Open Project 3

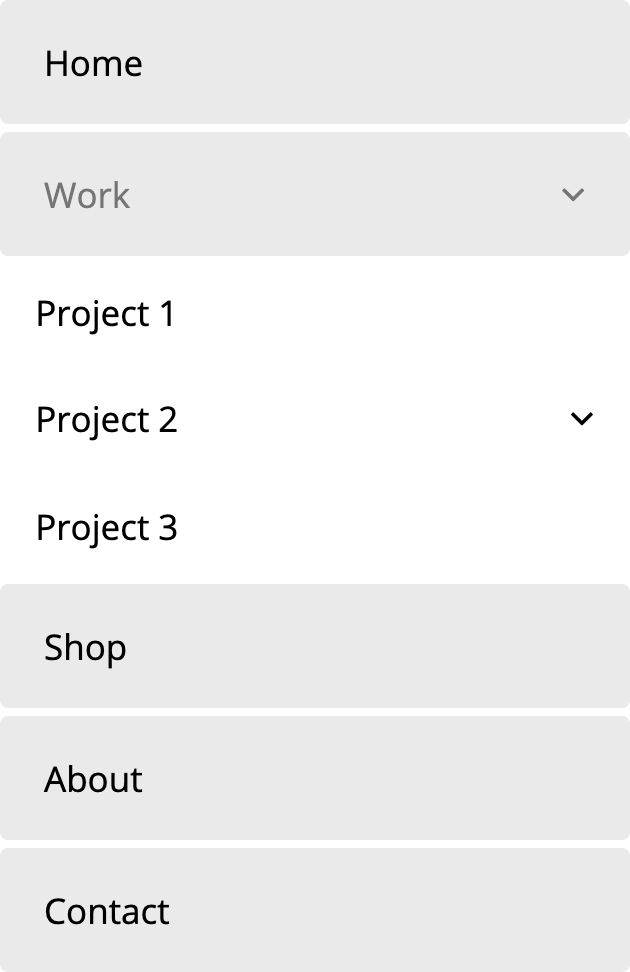107,527
